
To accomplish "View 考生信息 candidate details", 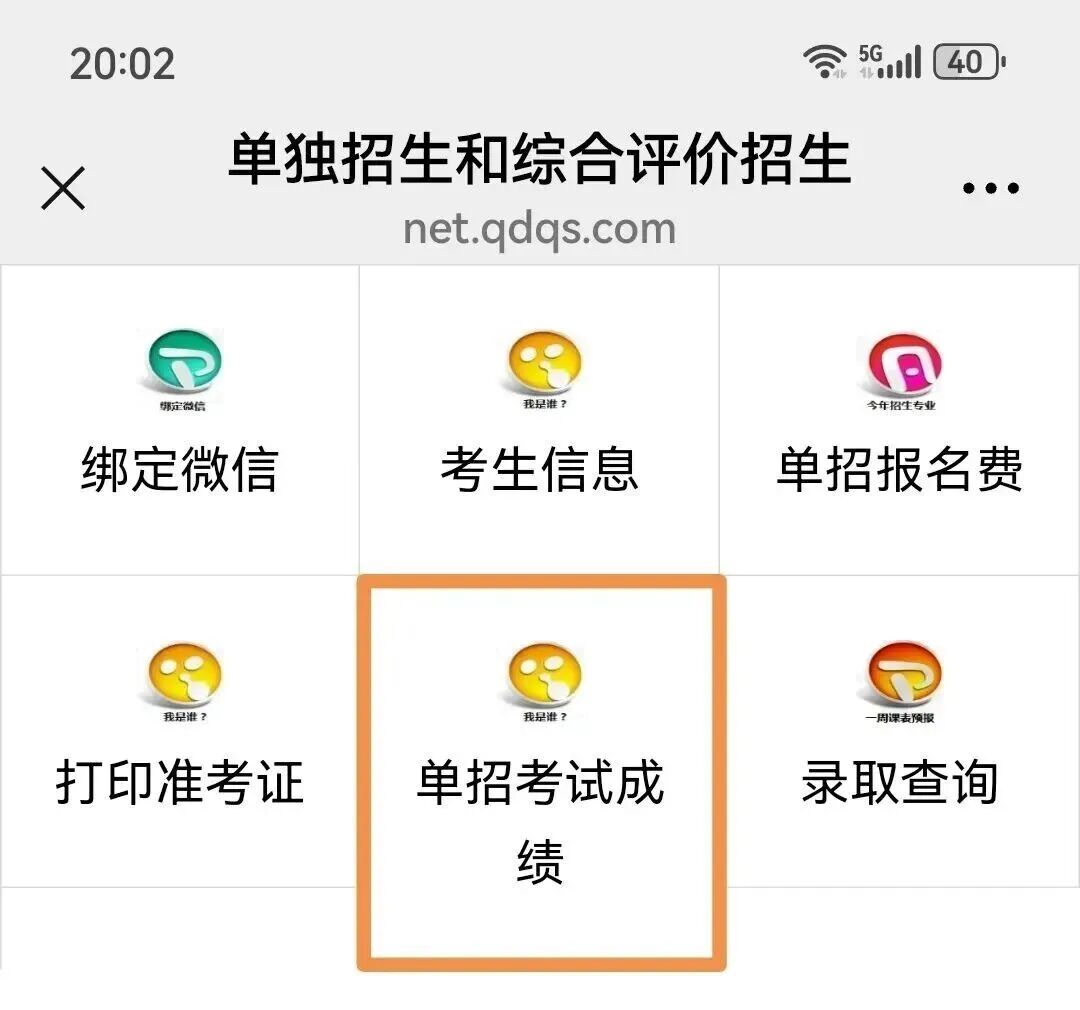I will click(x=540, y=420).
